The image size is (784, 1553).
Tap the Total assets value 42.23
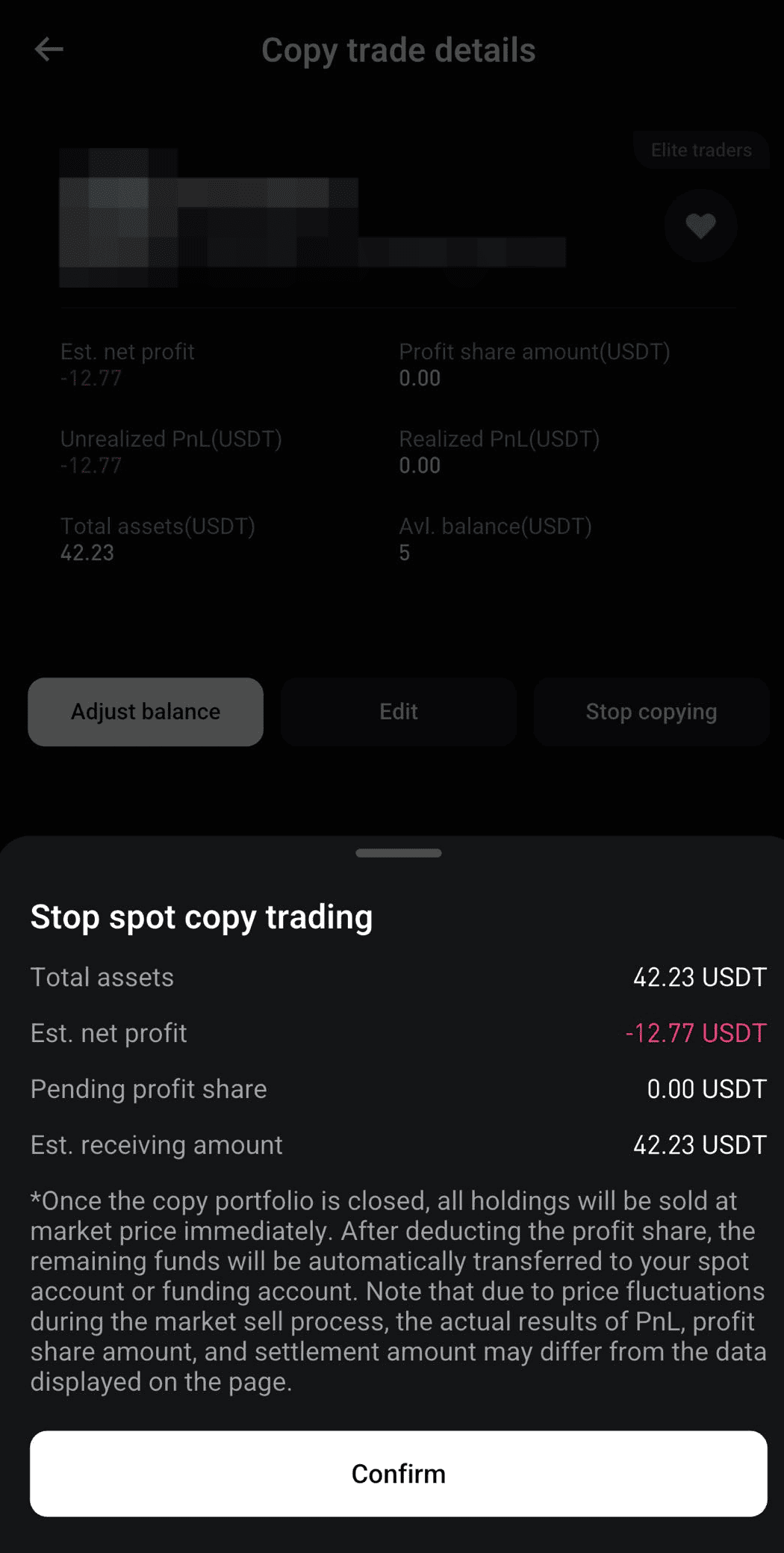click(87, 553)
